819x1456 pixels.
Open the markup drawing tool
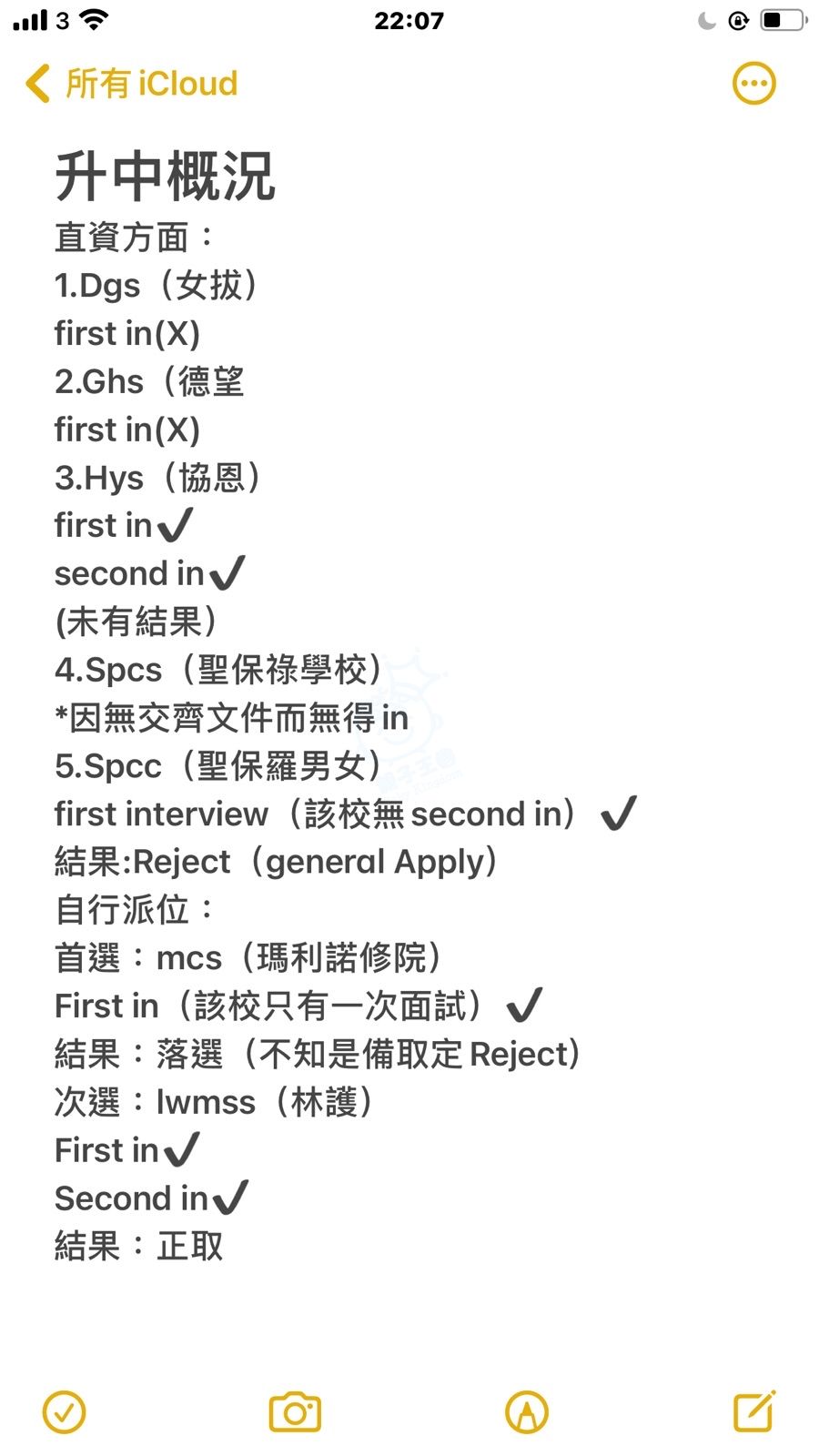click(526, 1412)
